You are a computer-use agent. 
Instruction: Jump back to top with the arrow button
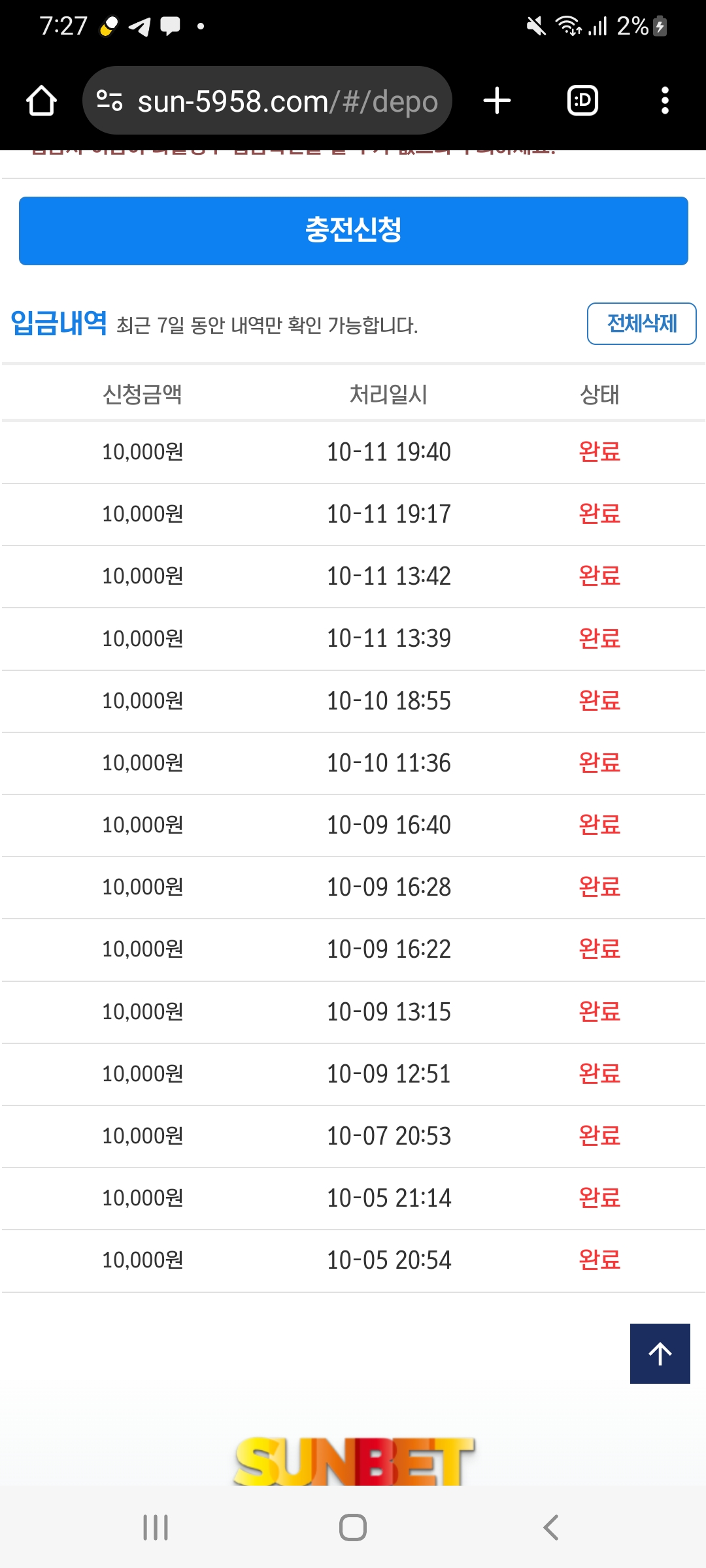(x=660, y=1353)
